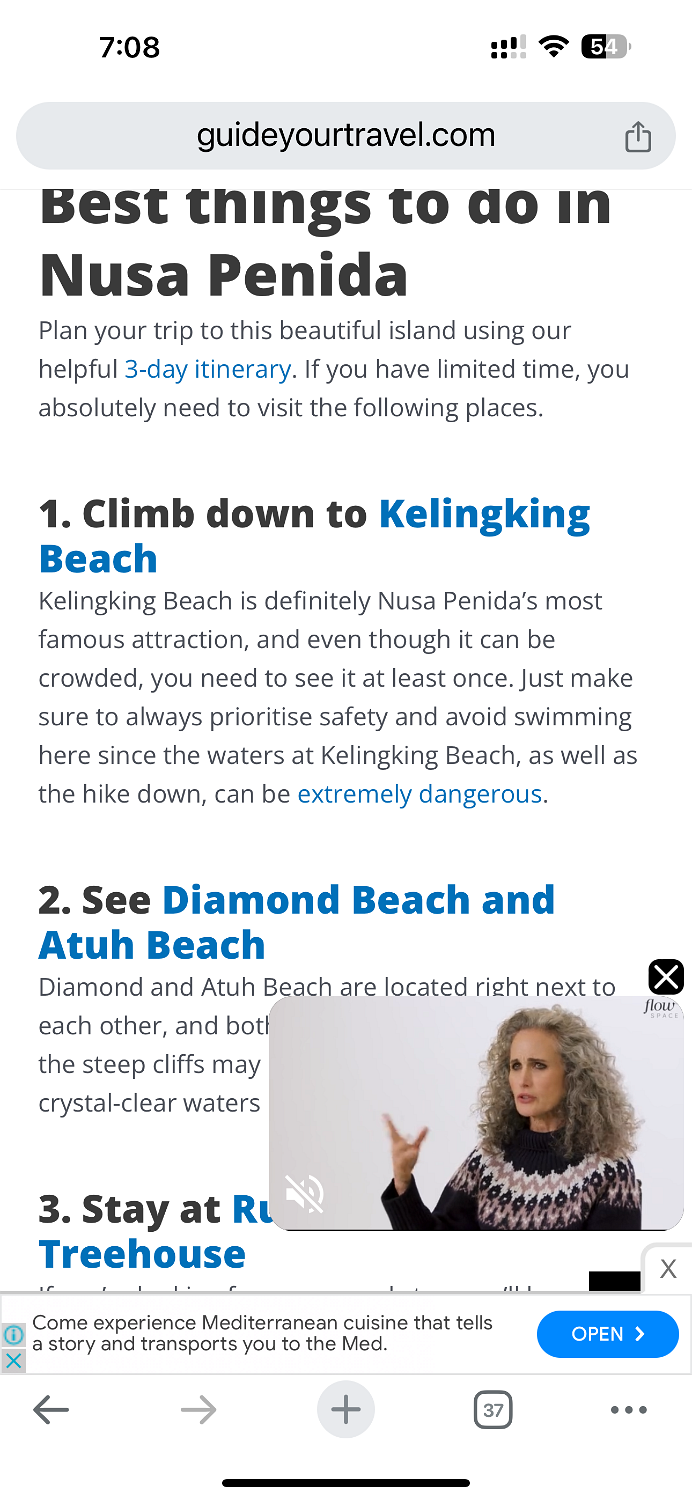Dismiss the bottom ad with the X
Screen dimensions: 692x1500
tap(13, 1360)
